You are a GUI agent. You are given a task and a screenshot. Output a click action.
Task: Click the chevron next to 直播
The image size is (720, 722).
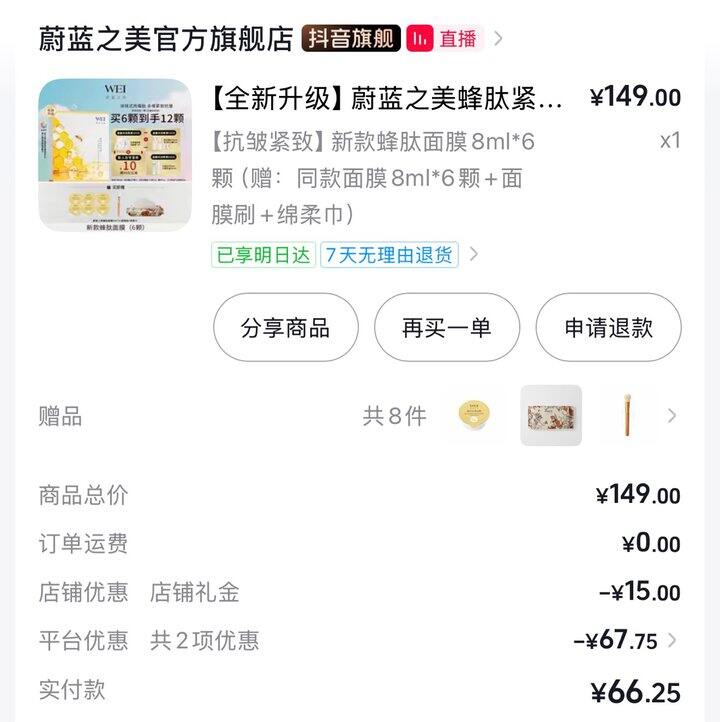click(498, 37)
